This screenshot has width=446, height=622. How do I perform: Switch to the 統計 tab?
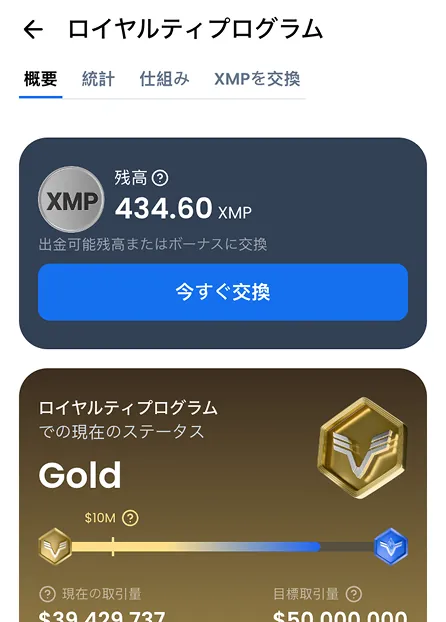[98, 79]
